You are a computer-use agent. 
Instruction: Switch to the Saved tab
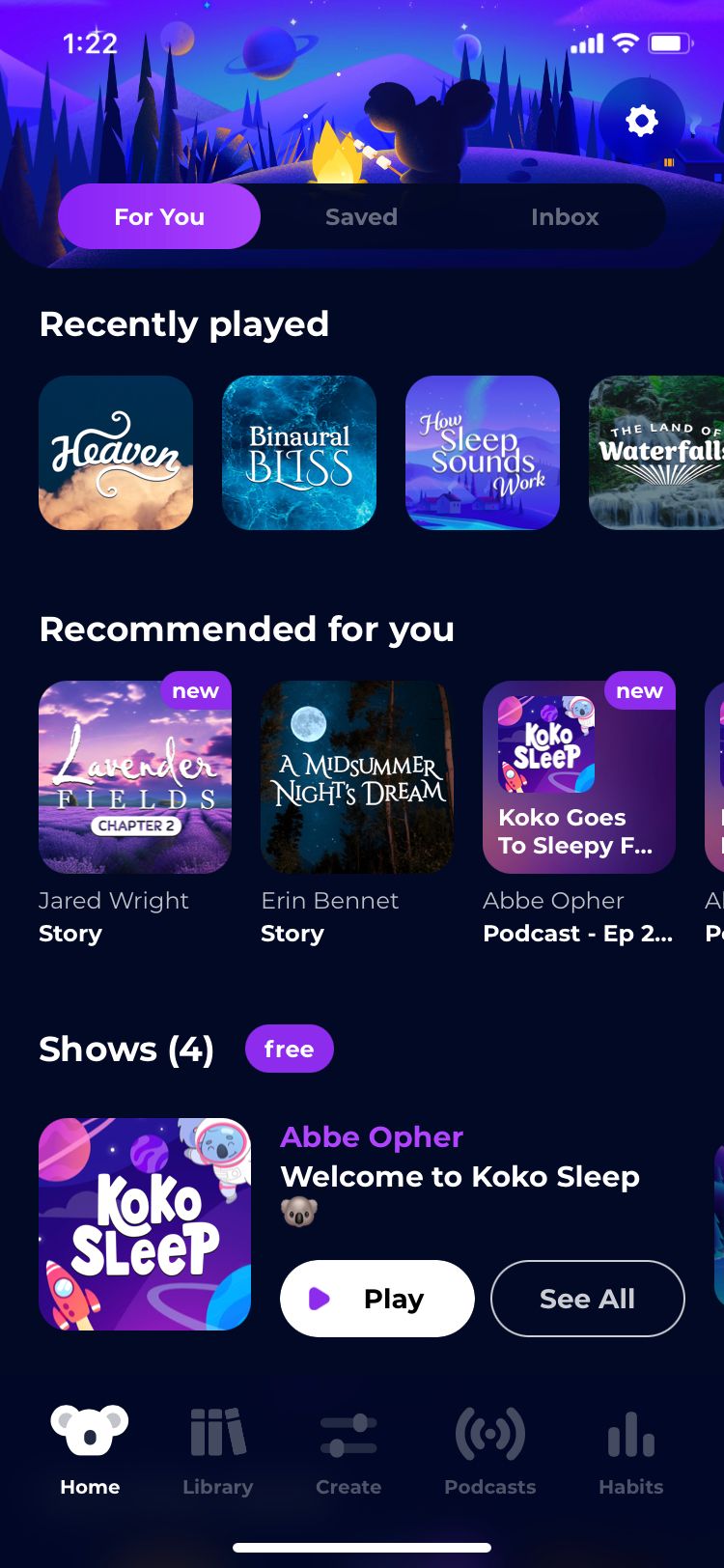361,217
